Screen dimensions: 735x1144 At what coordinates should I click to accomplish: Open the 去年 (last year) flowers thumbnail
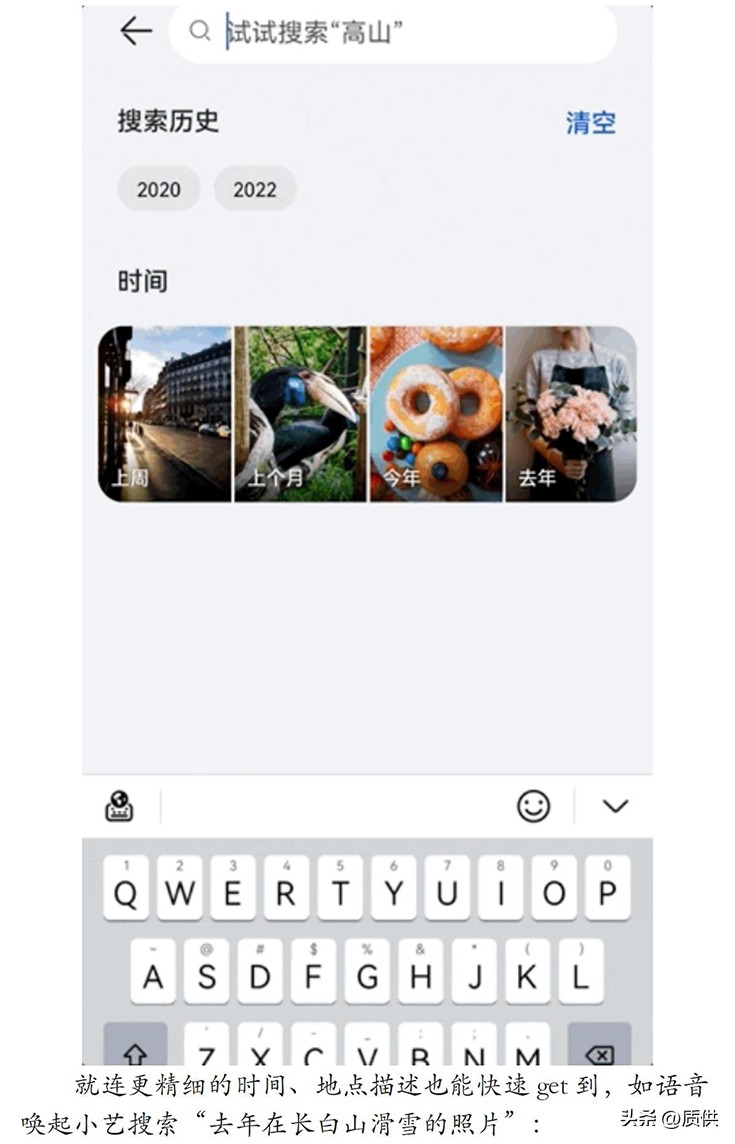pyautogui.click(x=573, y=411)
